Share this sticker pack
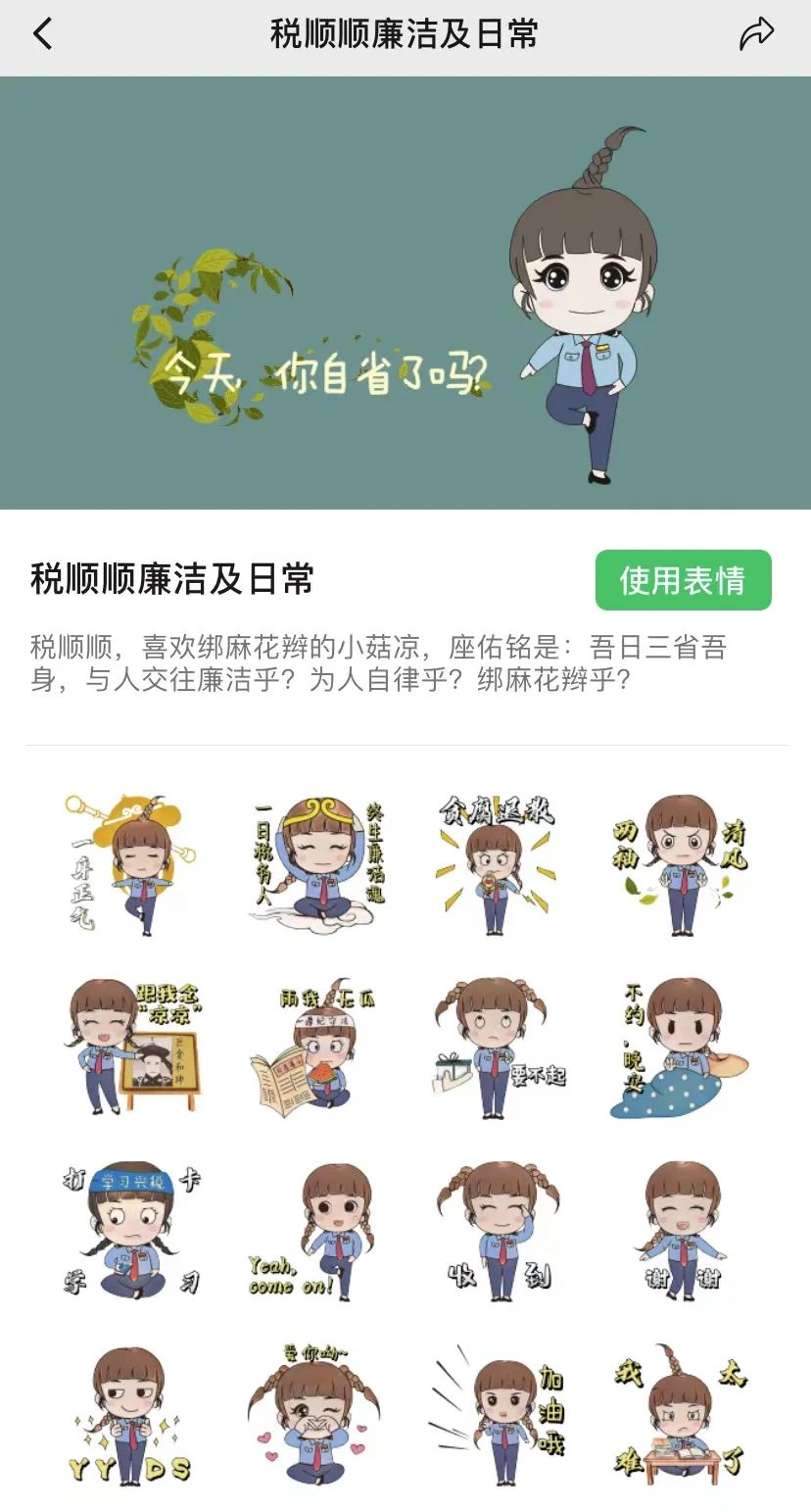Viewport: 811px width, 1512px height. (x=756, y=34)
